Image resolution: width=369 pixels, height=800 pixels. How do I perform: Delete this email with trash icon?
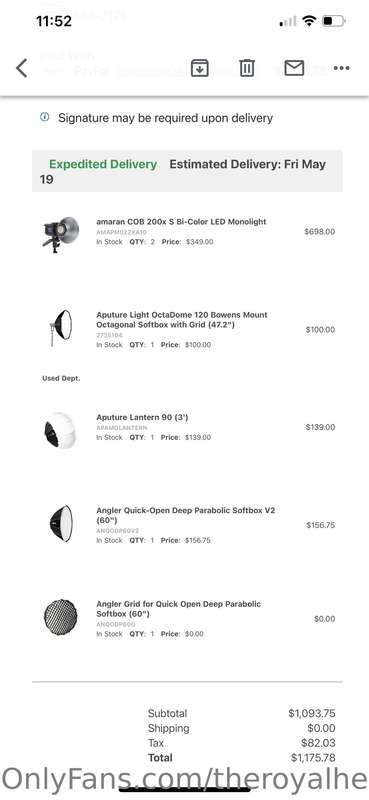[x=247, y=68]
